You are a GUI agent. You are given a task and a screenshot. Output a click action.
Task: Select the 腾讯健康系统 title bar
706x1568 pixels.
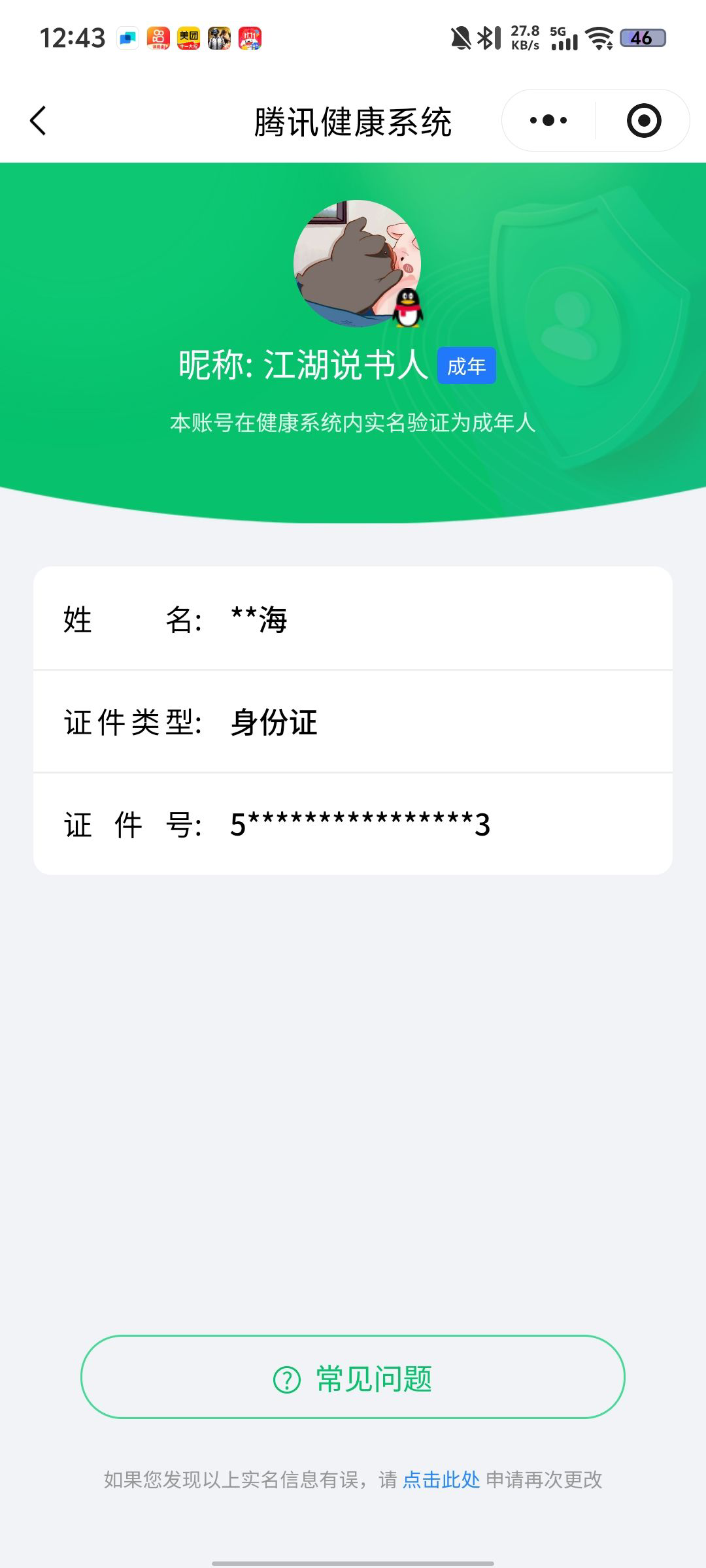pyautogui.click(x=353, y=122)
